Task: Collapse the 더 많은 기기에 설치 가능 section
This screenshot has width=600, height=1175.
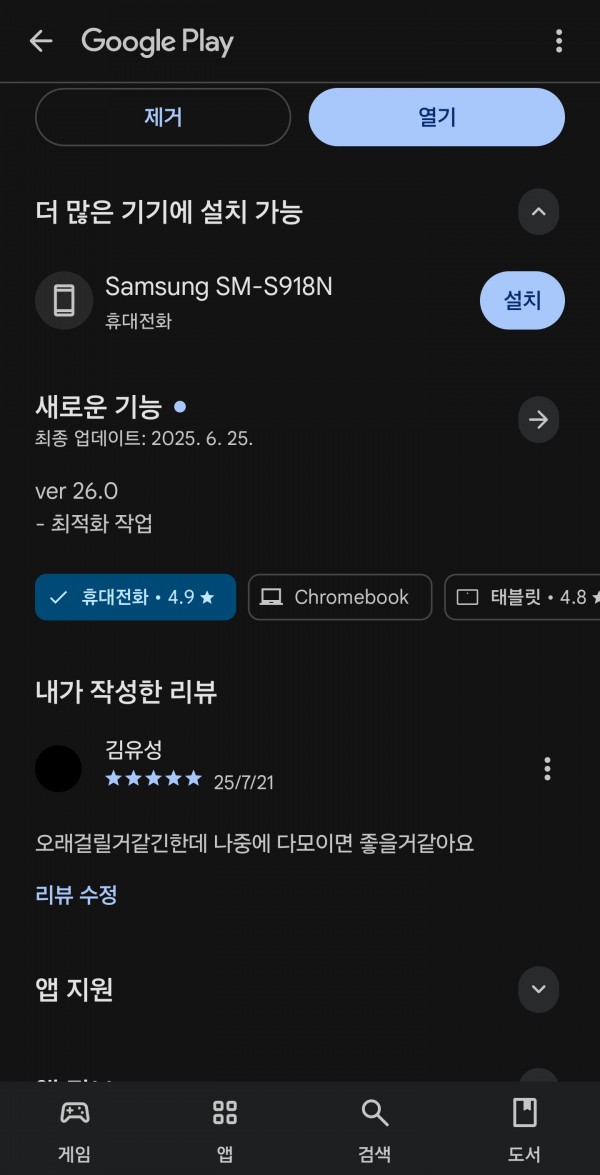Action: 538,212
